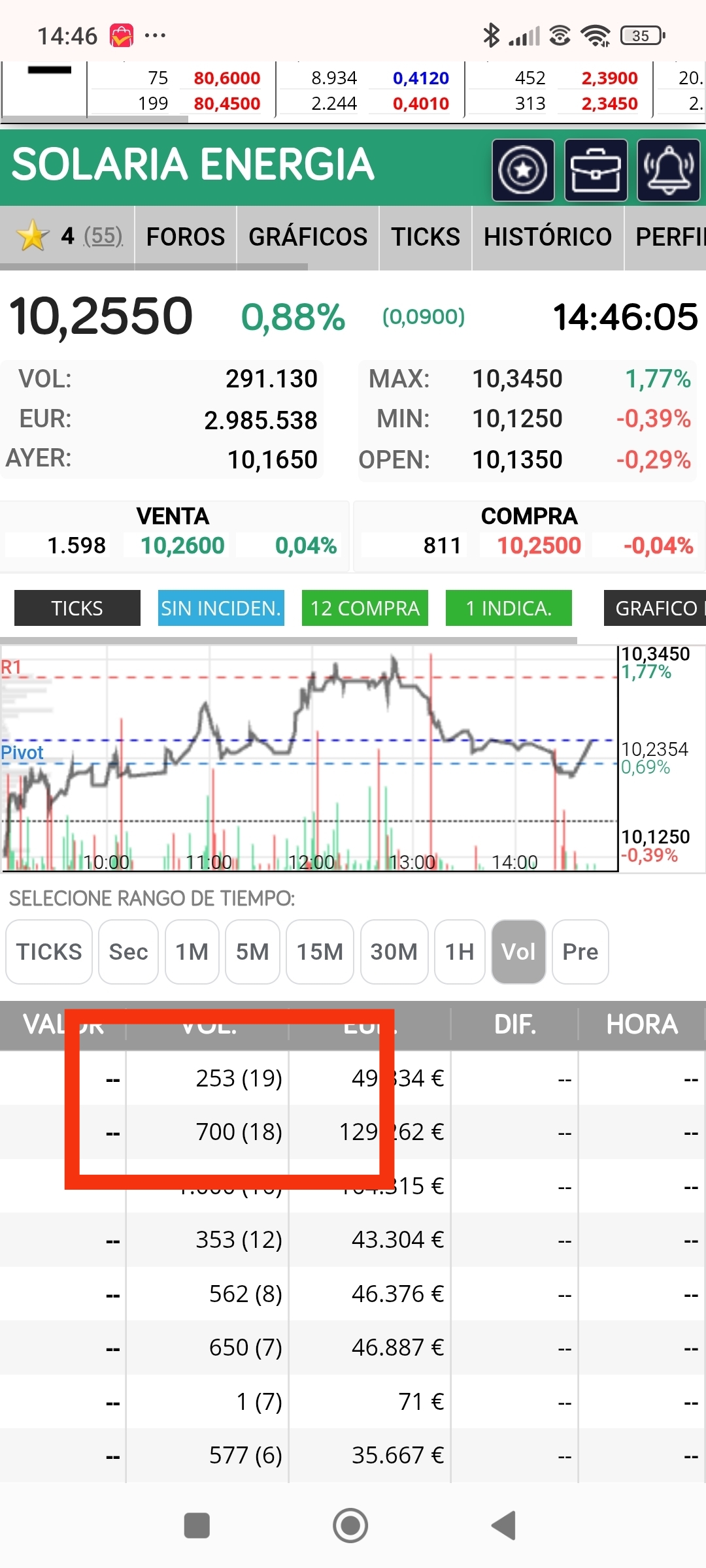
Task: Open the portfolio briefcase icon
Action: pyautogui.click(x=596, y=170)
